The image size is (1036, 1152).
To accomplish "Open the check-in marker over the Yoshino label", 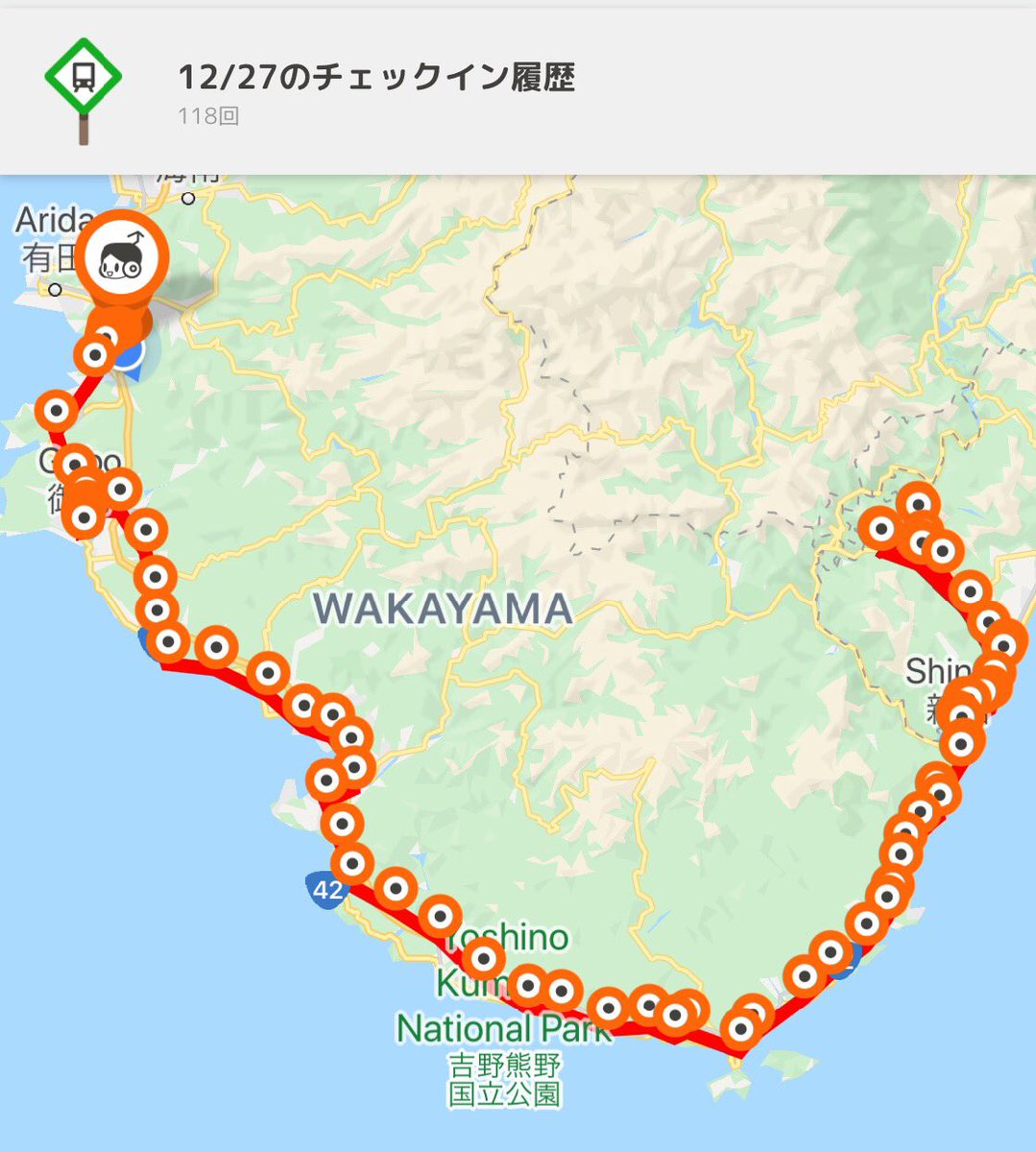I will (x=483, y=957).
